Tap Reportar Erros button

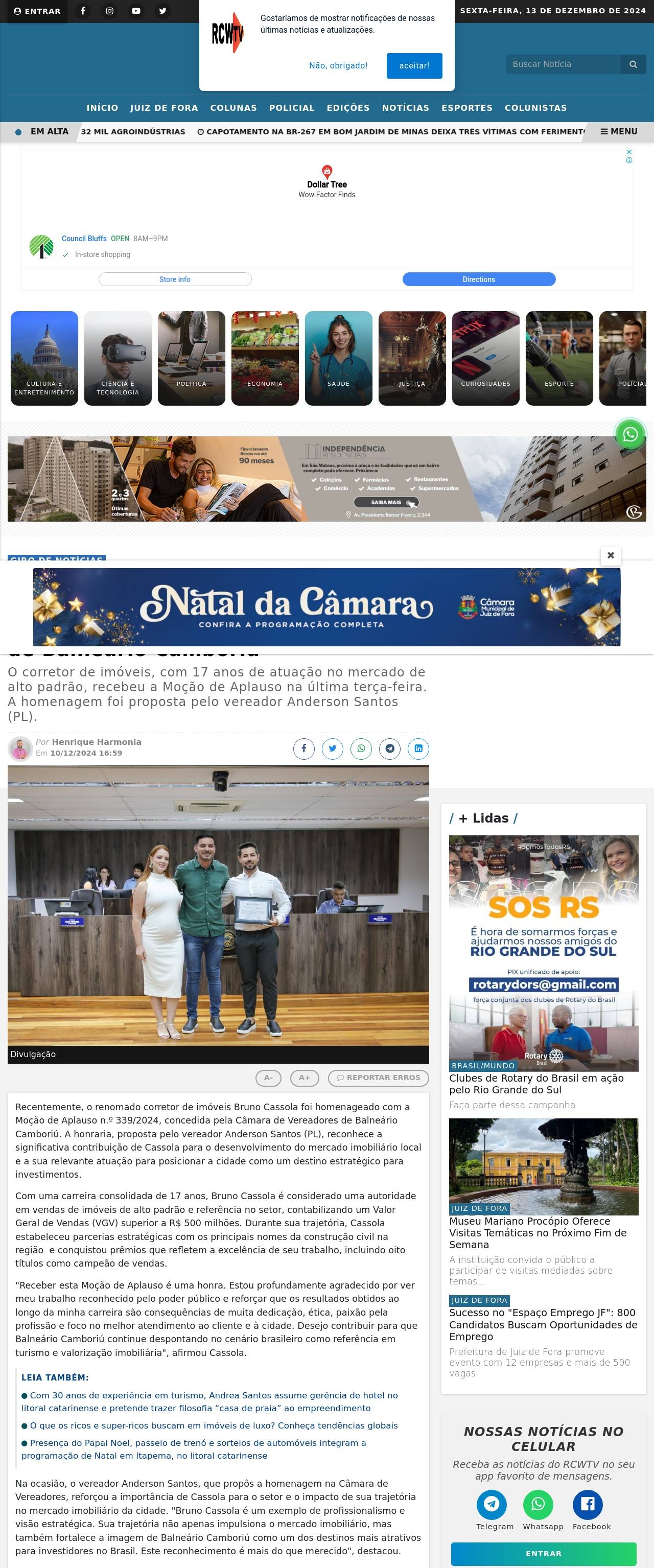click(x=378, y=1078)
